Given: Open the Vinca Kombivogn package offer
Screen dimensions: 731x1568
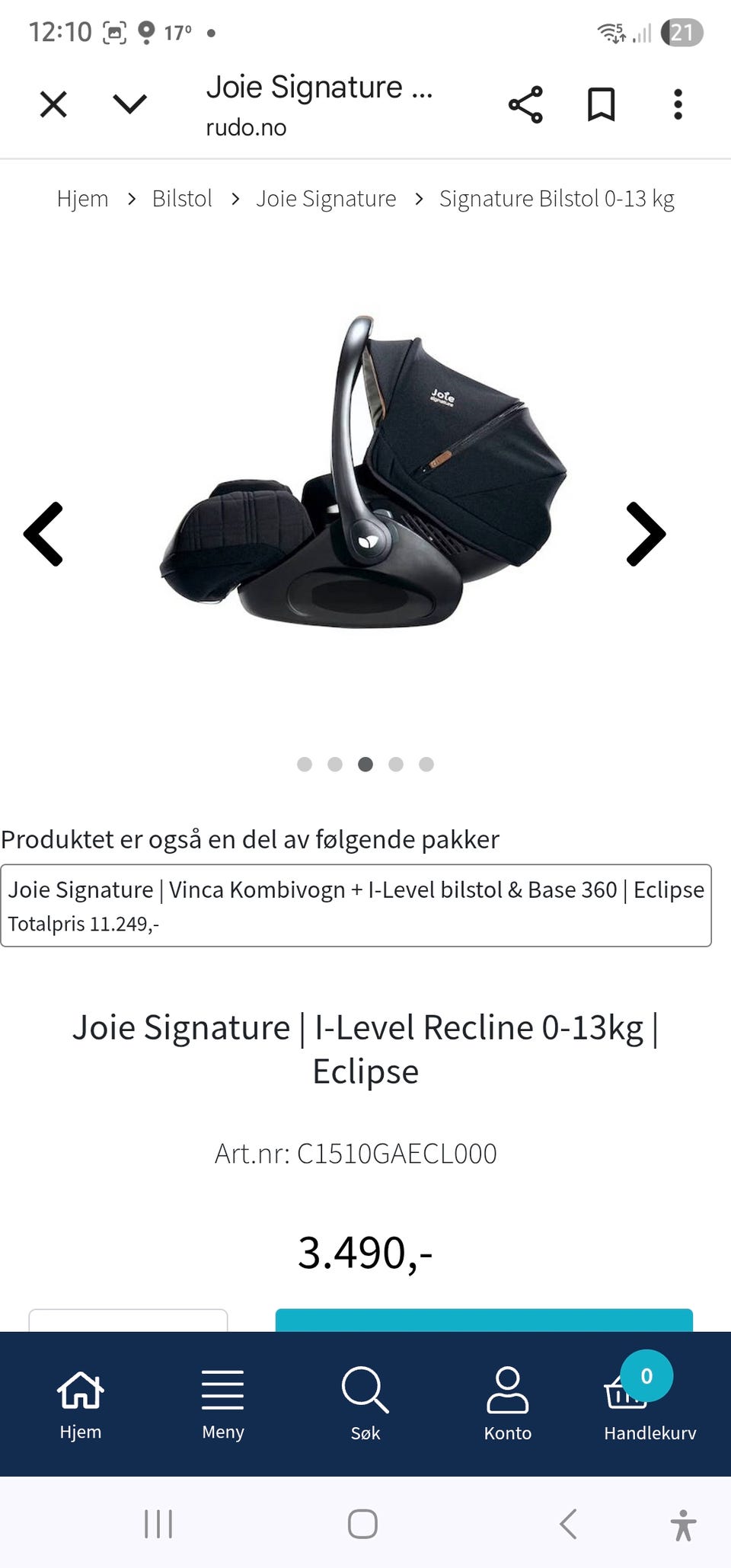Looking at the screenshot, I should click(x=356, y=905).
